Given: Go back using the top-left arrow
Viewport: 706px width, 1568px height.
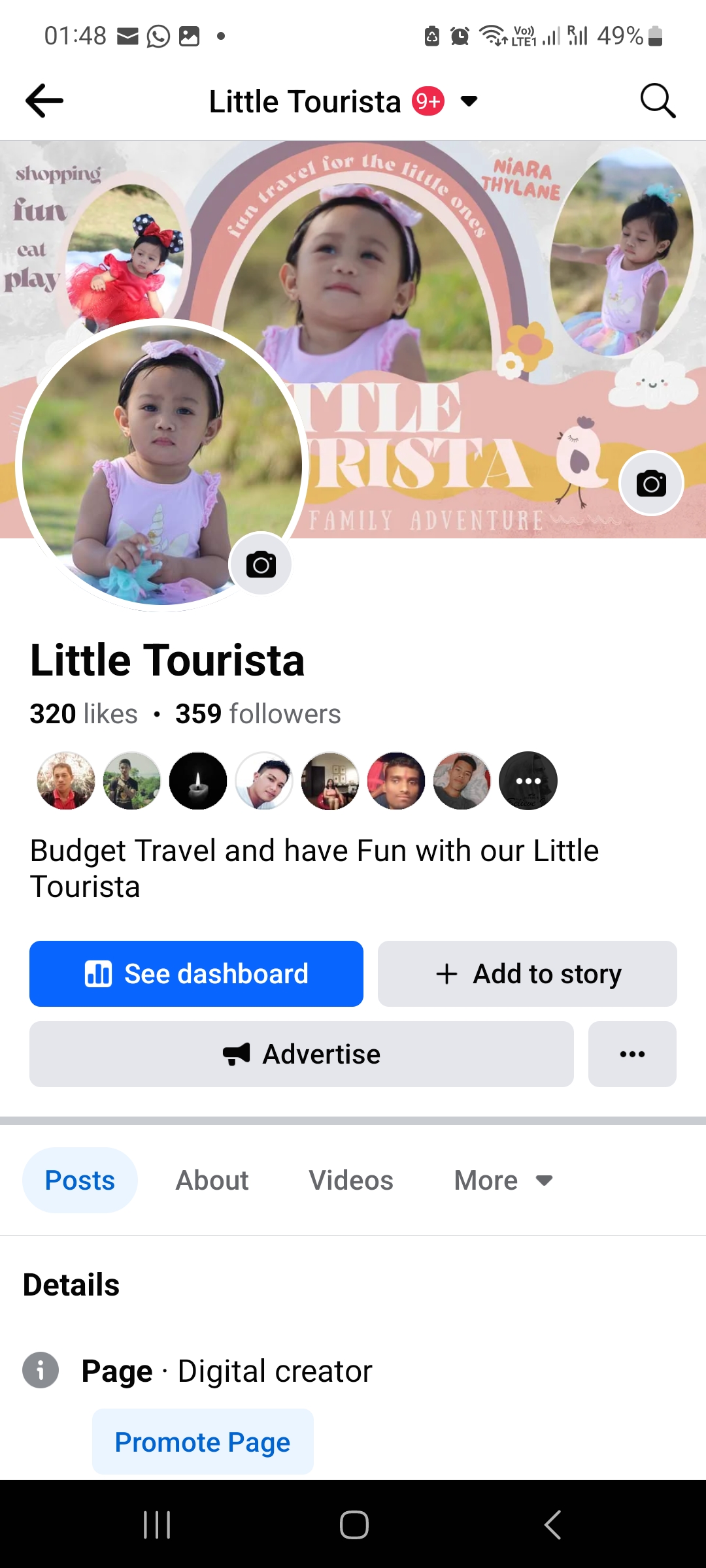Looking at the screenshot, I should click(x=44, y=101).
